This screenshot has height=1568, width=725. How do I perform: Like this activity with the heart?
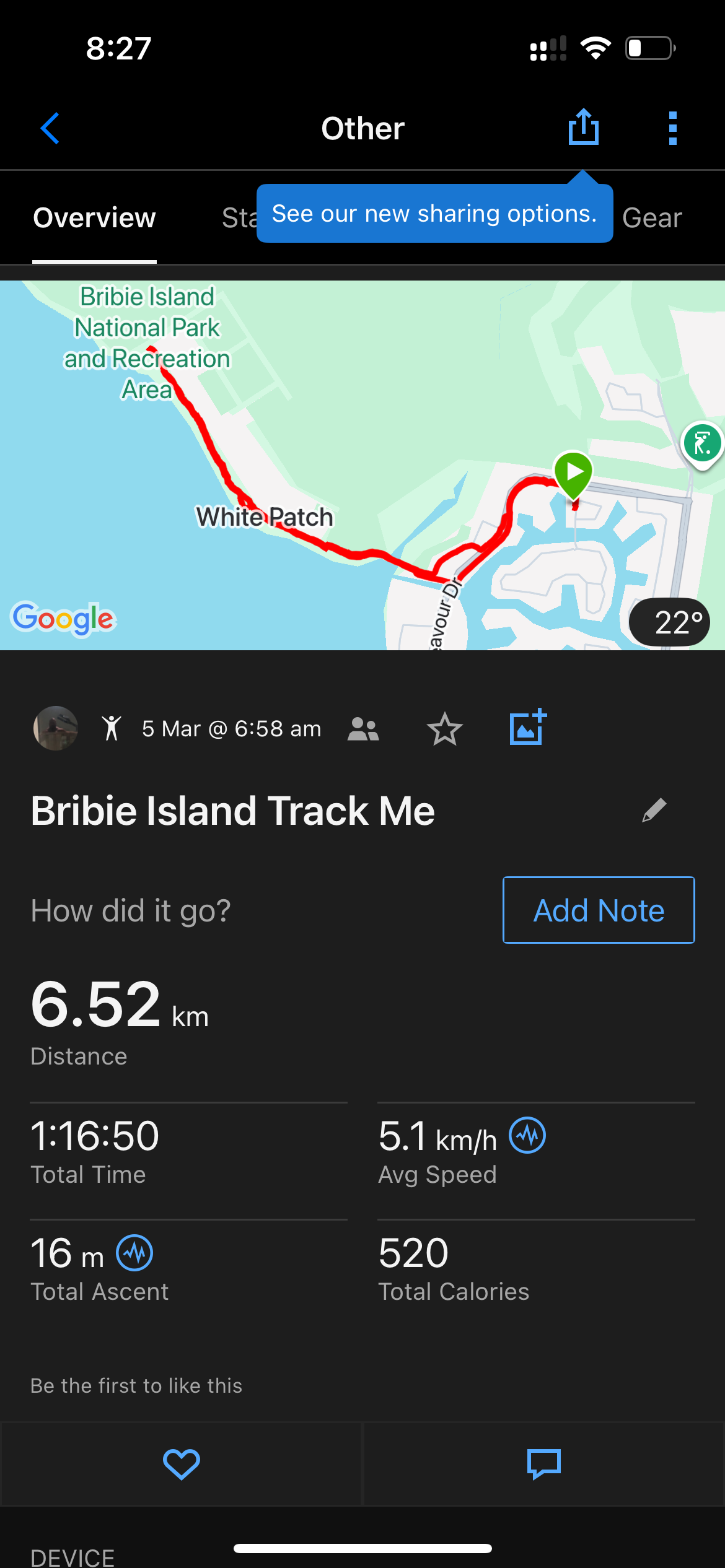tap(181, 1464)
